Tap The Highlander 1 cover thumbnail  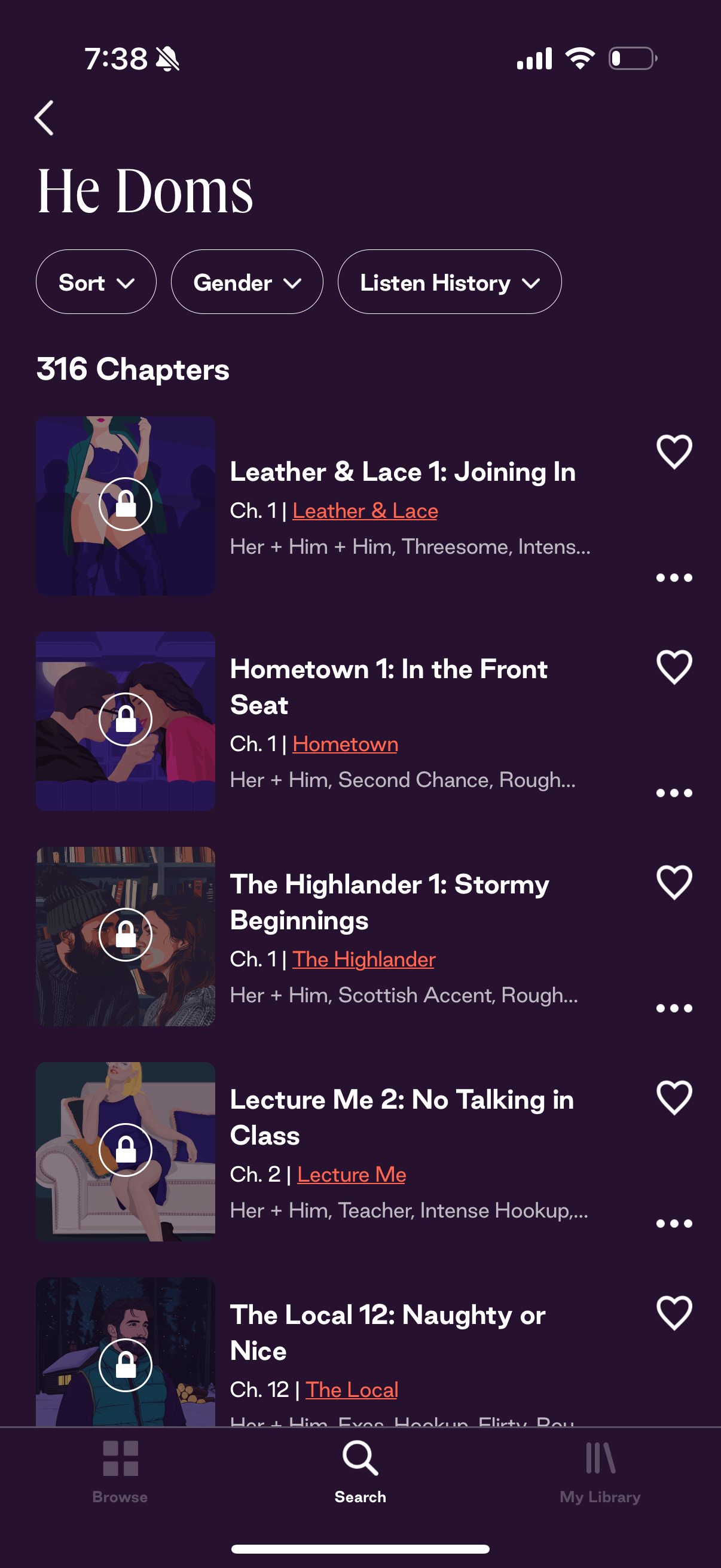tap(126, 936)
